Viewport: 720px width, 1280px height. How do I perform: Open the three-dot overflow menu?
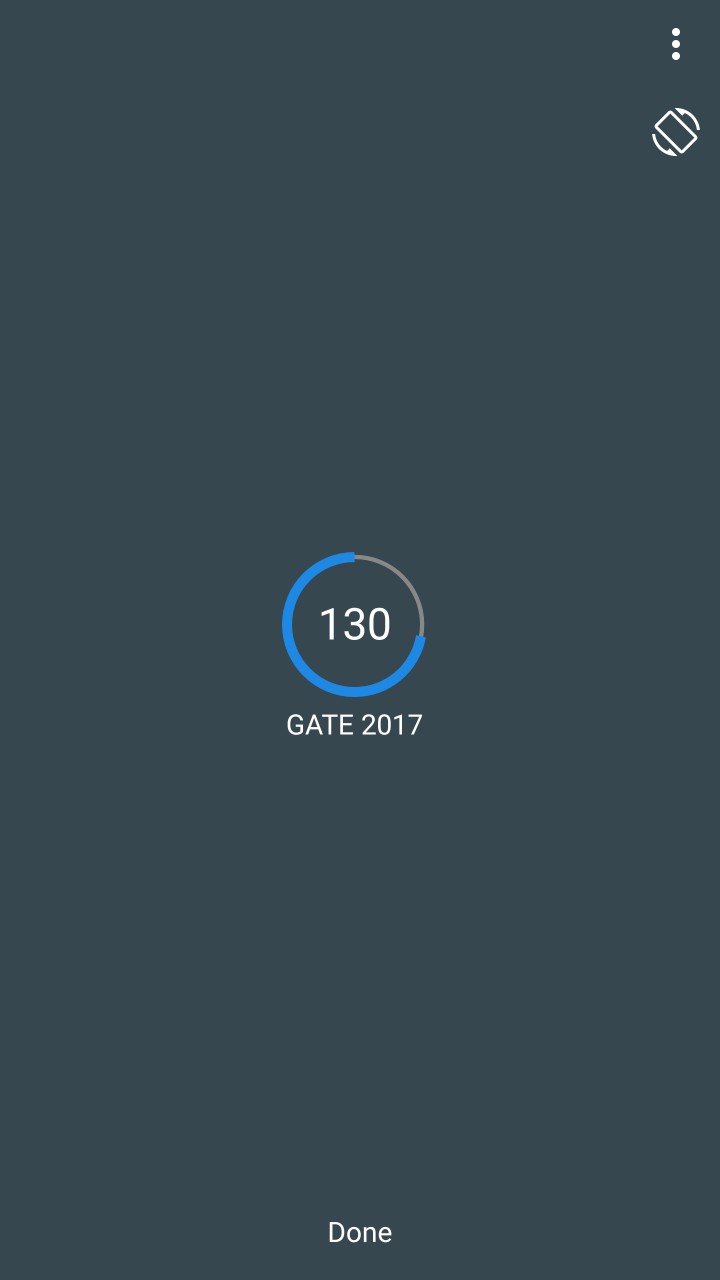pyautogui.click(x=676, y=44)
